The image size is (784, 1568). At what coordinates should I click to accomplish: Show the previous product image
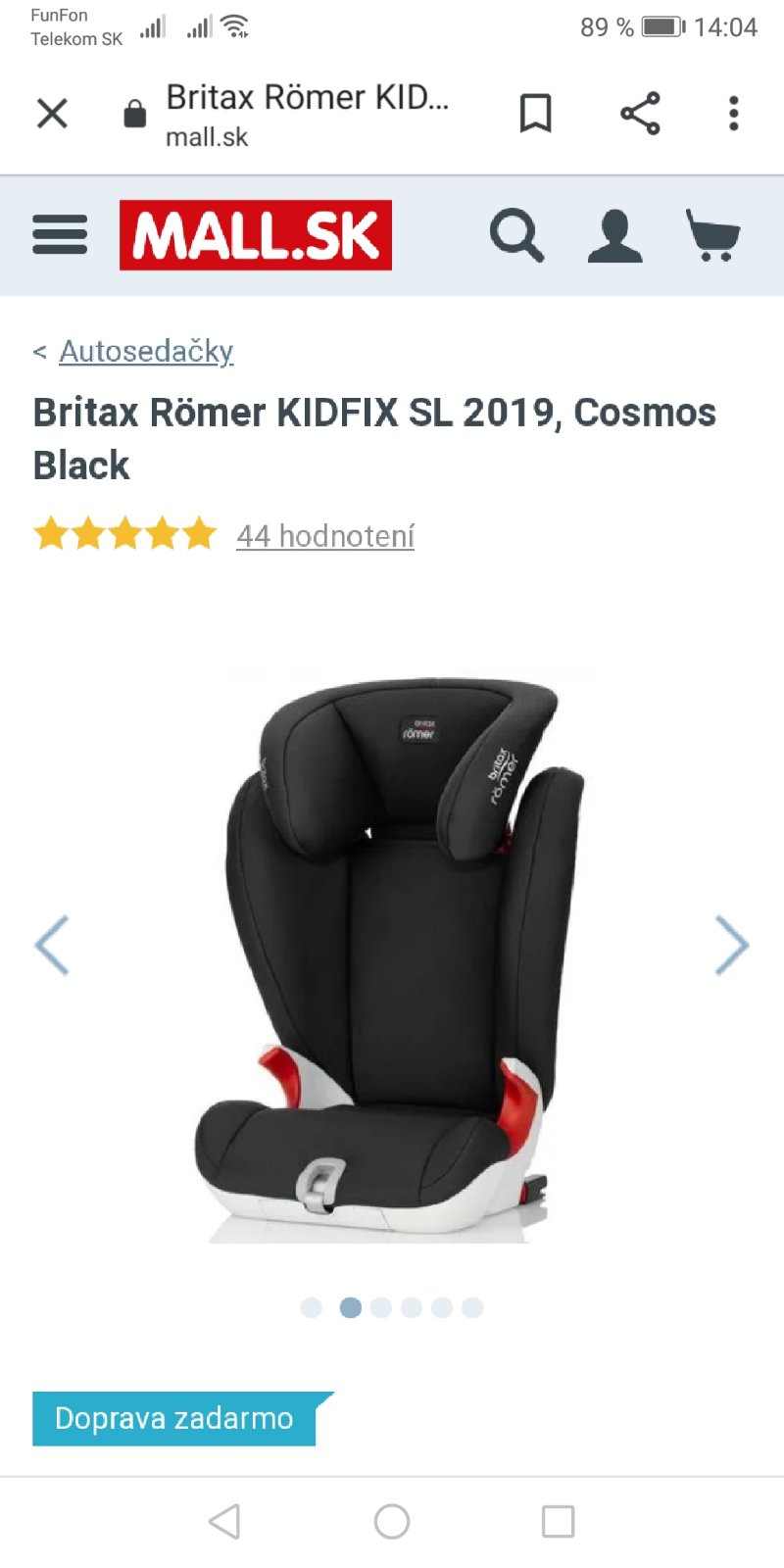click(52, 946)
